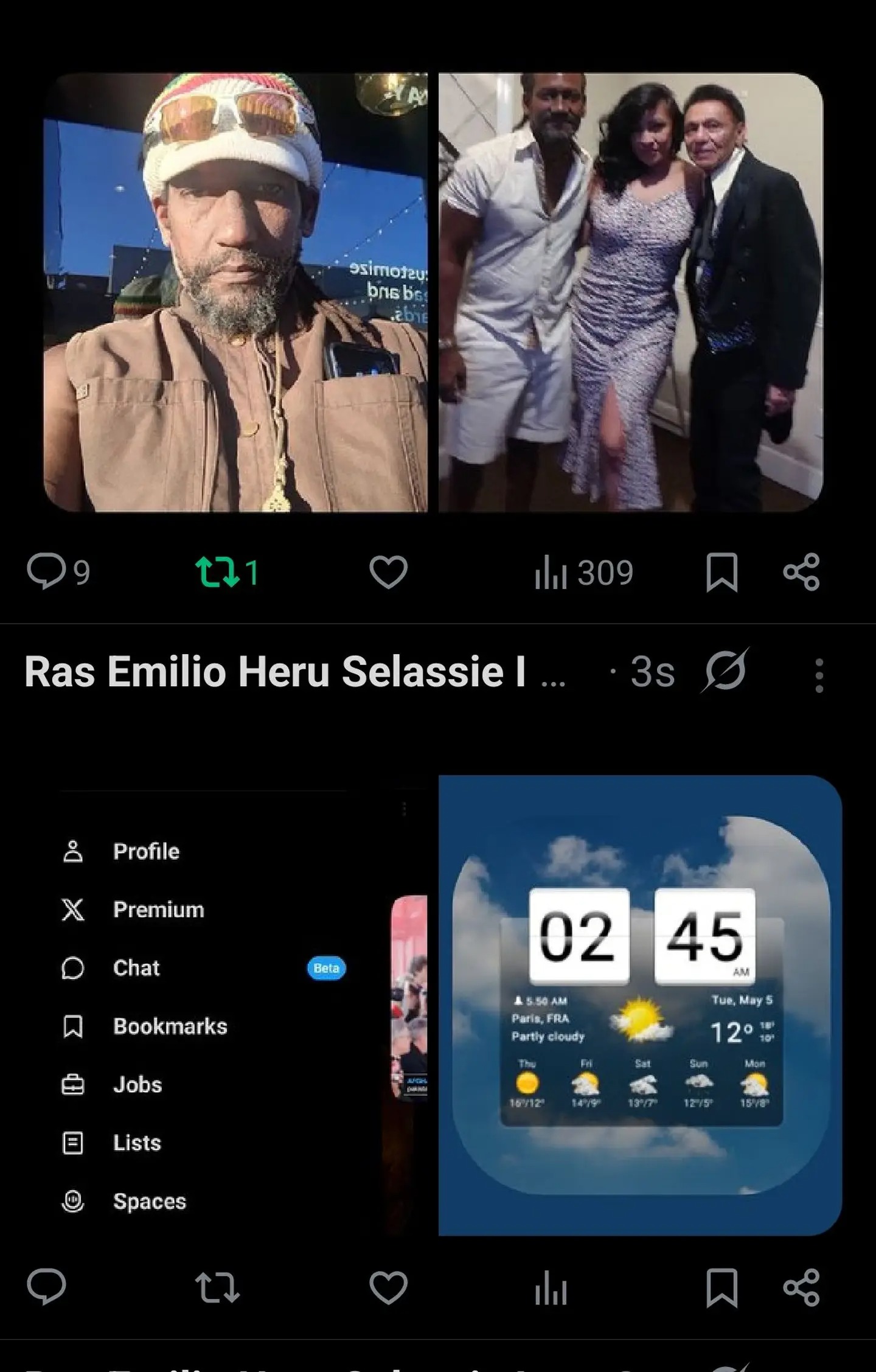This screenshot has height=1372, width=876.
Task: Repost Ras Emilio's 3s post
Action: click(x=218, y=1287)
